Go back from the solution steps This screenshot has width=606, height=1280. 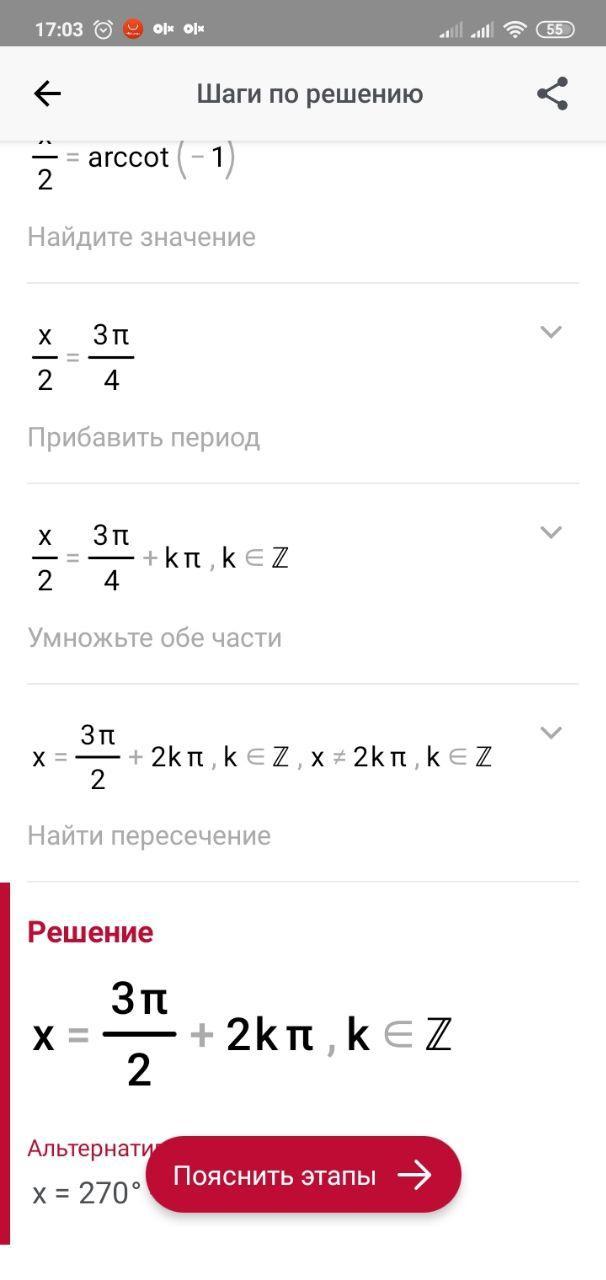coord(47,94)
